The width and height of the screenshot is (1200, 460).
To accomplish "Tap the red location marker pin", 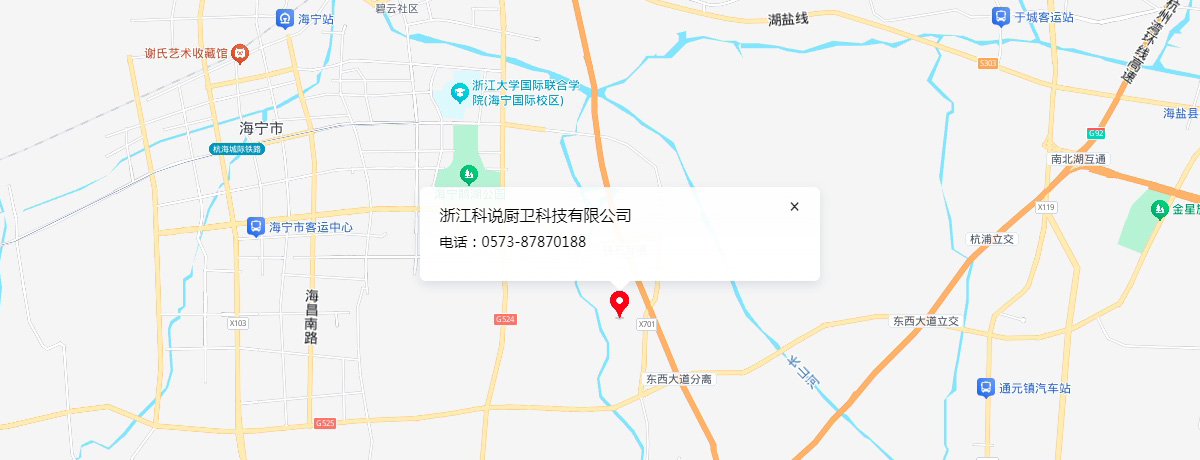I will click(x=620, y=301).
